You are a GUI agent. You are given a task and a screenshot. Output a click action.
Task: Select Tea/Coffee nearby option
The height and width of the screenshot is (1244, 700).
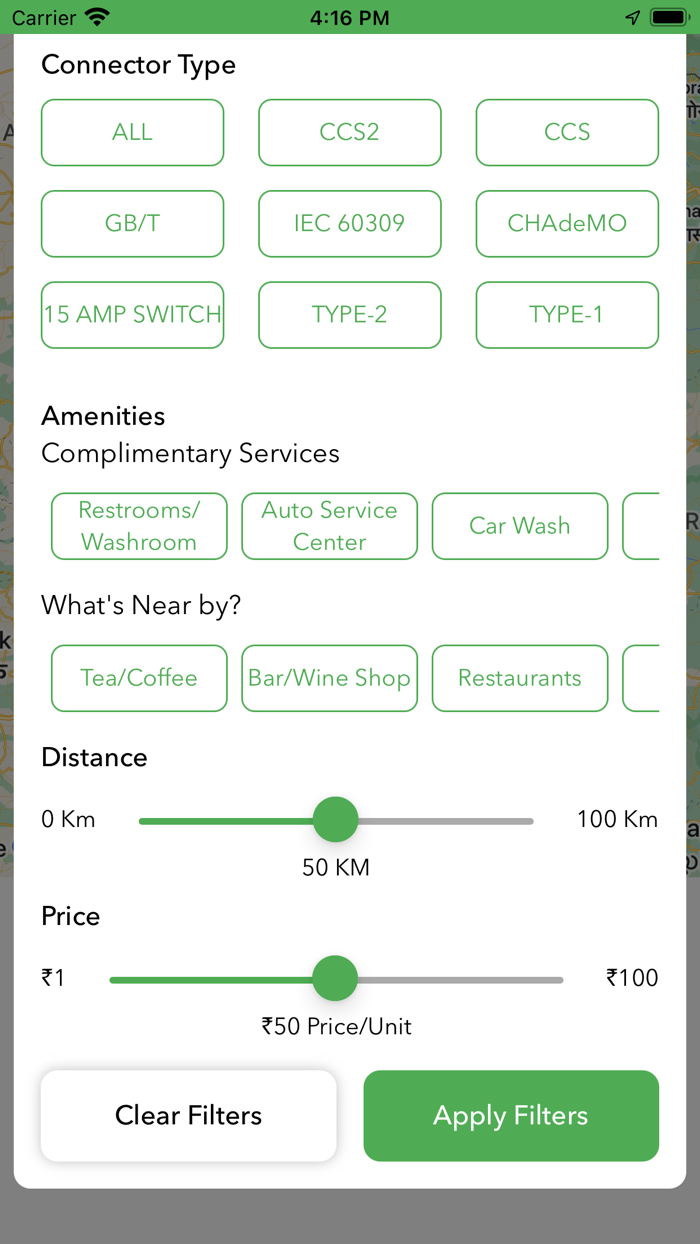pos(139,678)
